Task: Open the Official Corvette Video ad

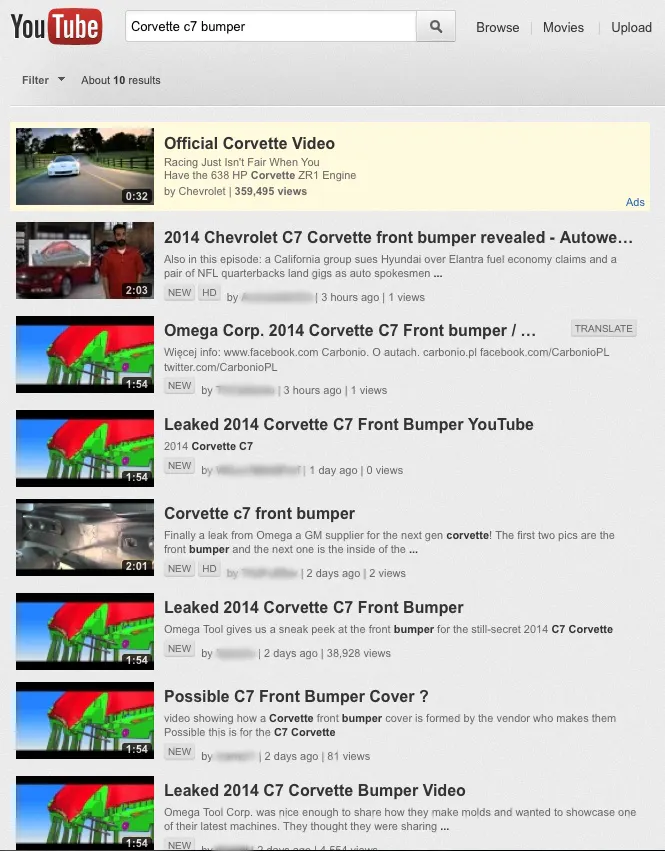Action: pyautogui.click(x=249, y=143)
